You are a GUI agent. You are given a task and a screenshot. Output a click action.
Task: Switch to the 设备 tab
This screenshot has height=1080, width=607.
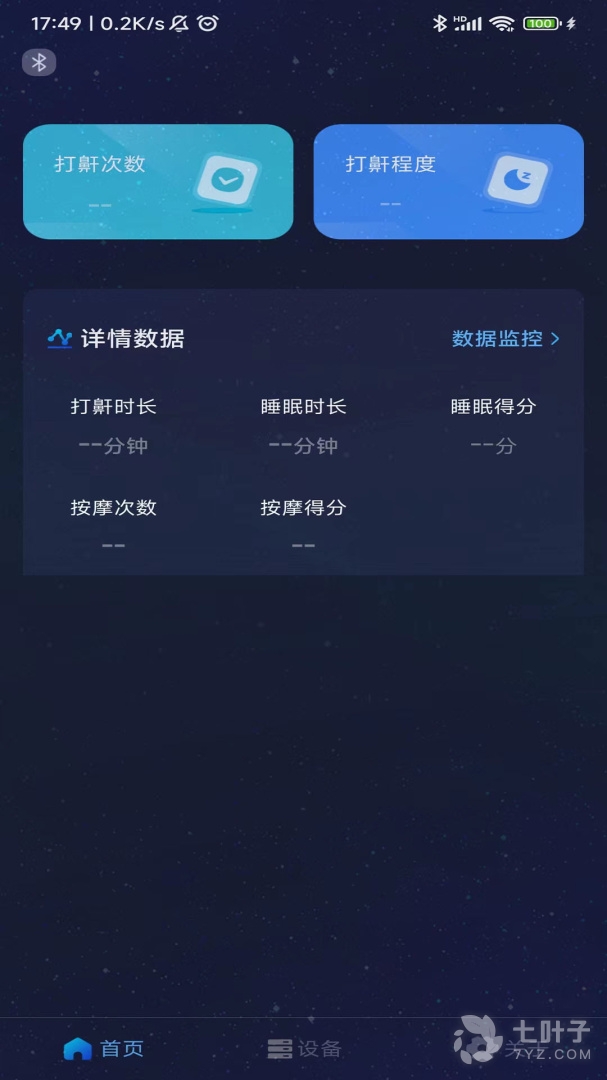tap(304, 1048)
